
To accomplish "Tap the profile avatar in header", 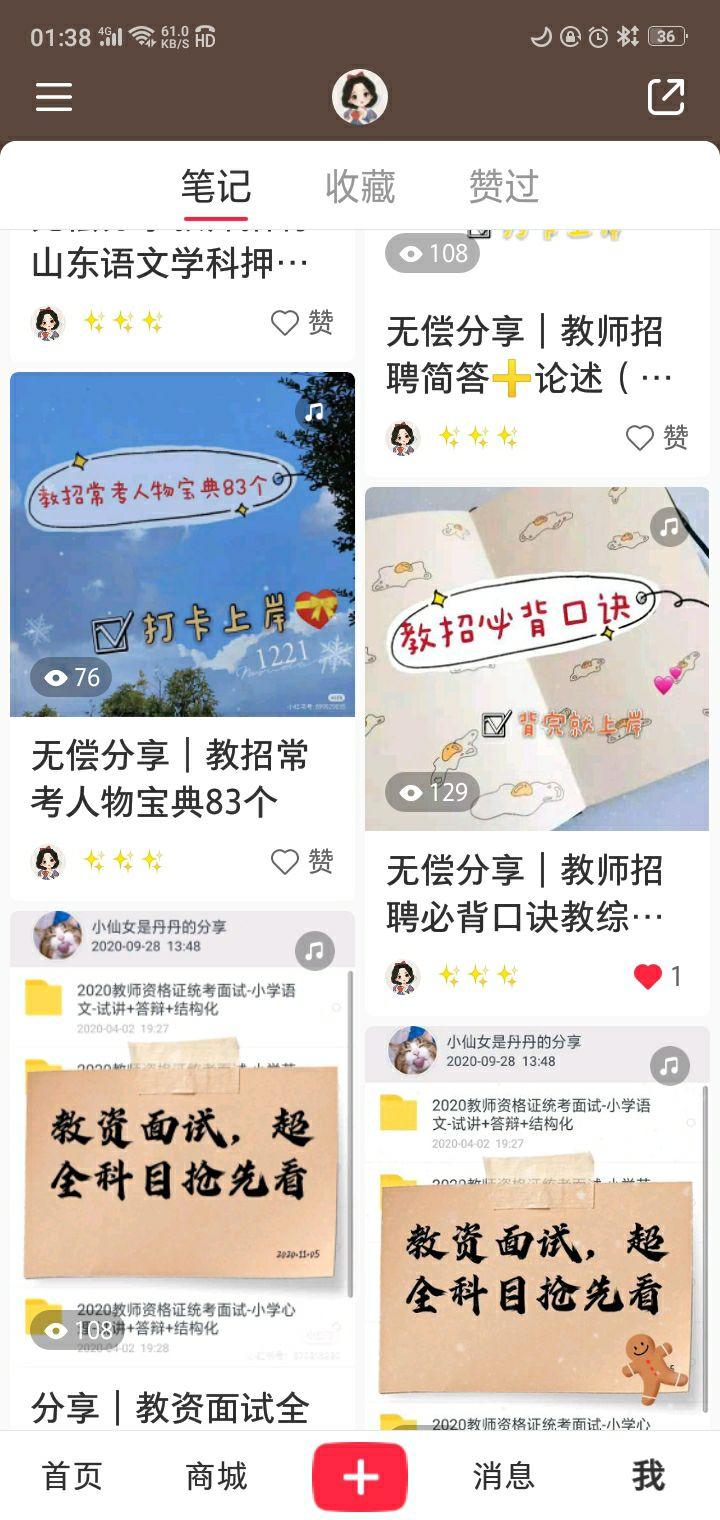I will coord(360,97).
